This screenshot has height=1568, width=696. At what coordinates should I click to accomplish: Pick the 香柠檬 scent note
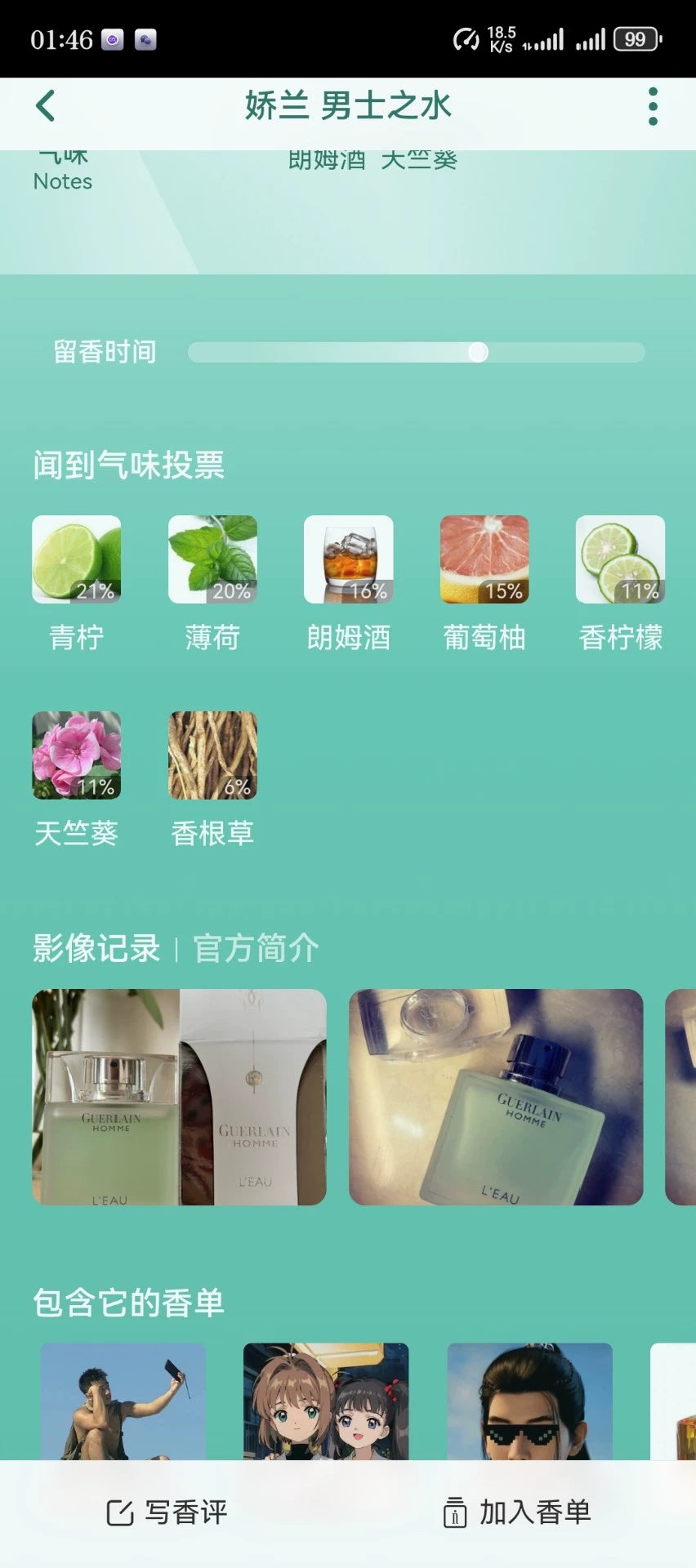point(620,560)
